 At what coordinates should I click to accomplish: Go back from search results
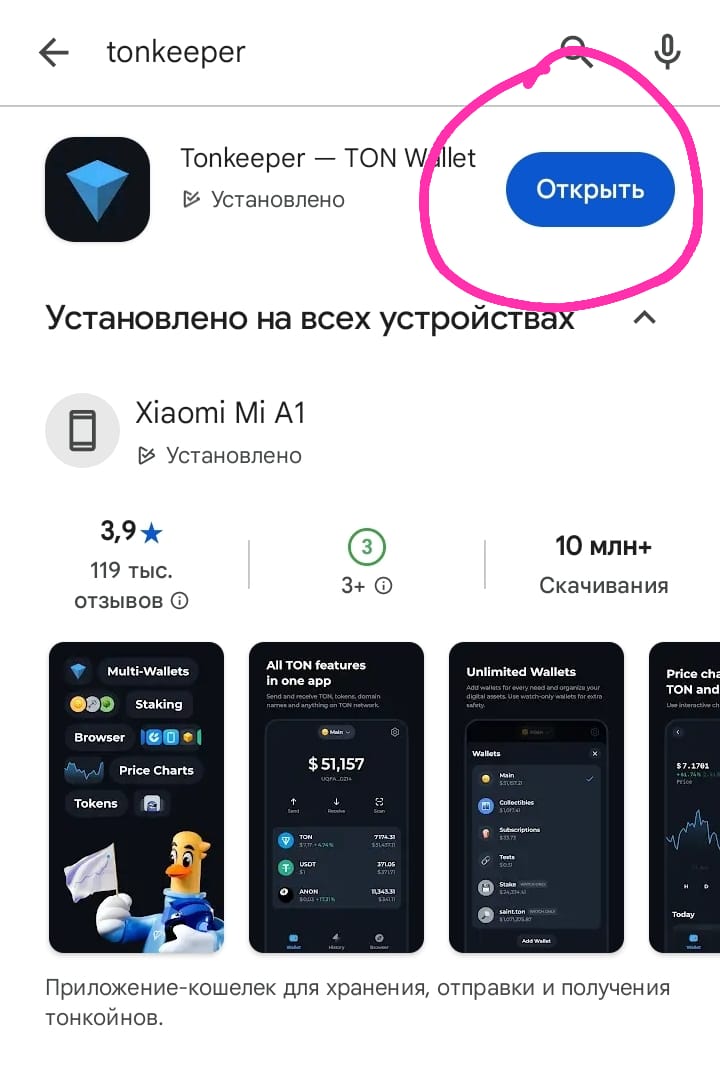pos(53,53)
